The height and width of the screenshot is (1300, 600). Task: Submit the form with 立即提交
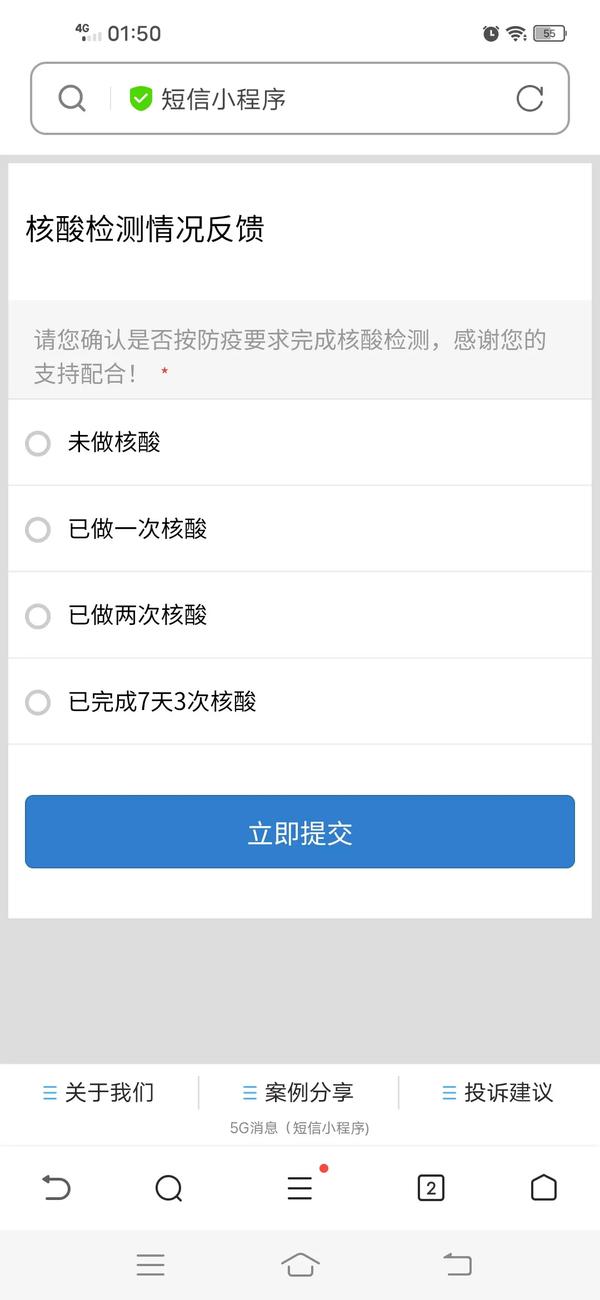pos(300,832)
